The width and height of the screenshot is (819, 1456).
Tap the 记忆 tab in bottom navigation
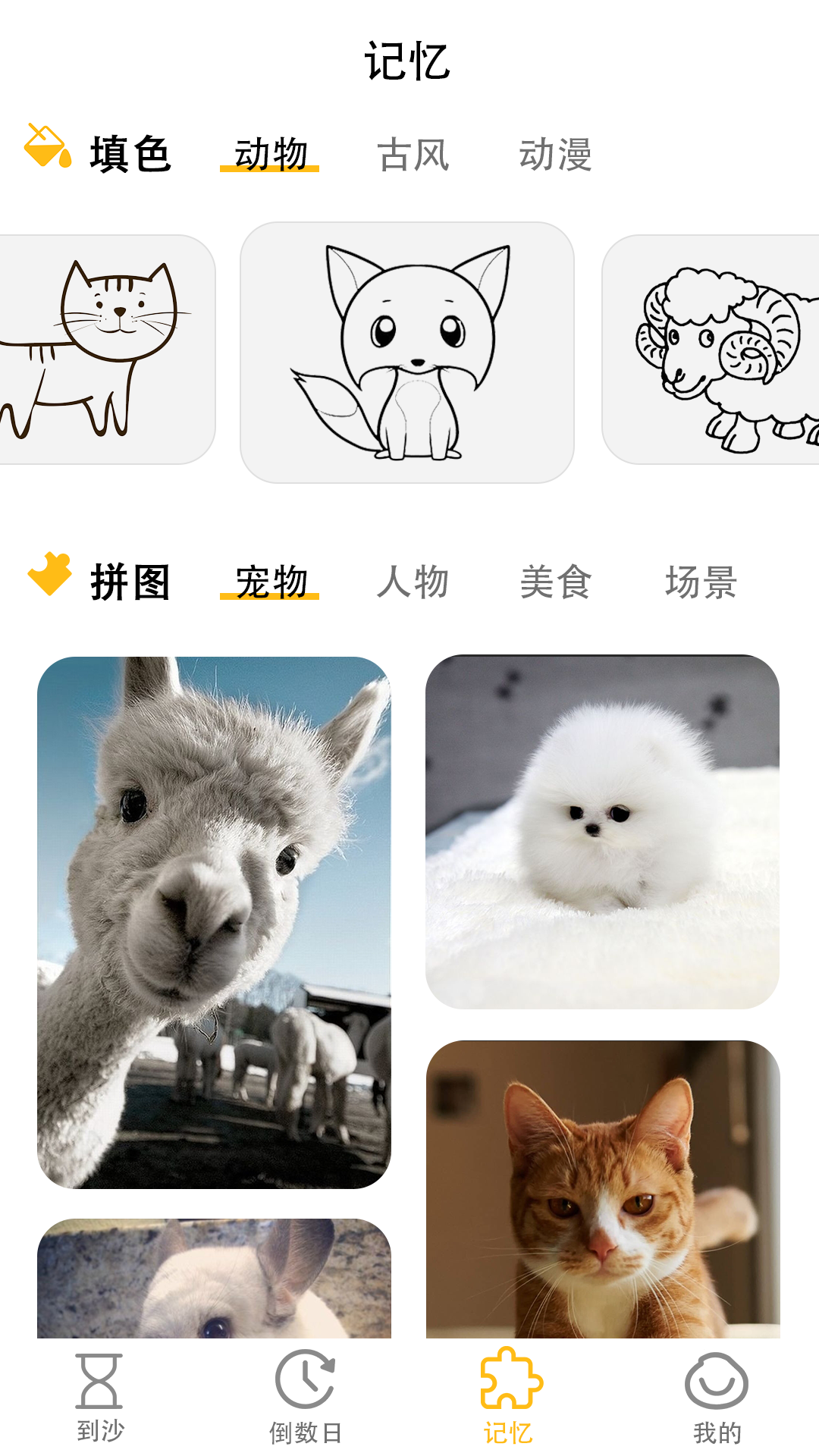tap(510, 1397)
